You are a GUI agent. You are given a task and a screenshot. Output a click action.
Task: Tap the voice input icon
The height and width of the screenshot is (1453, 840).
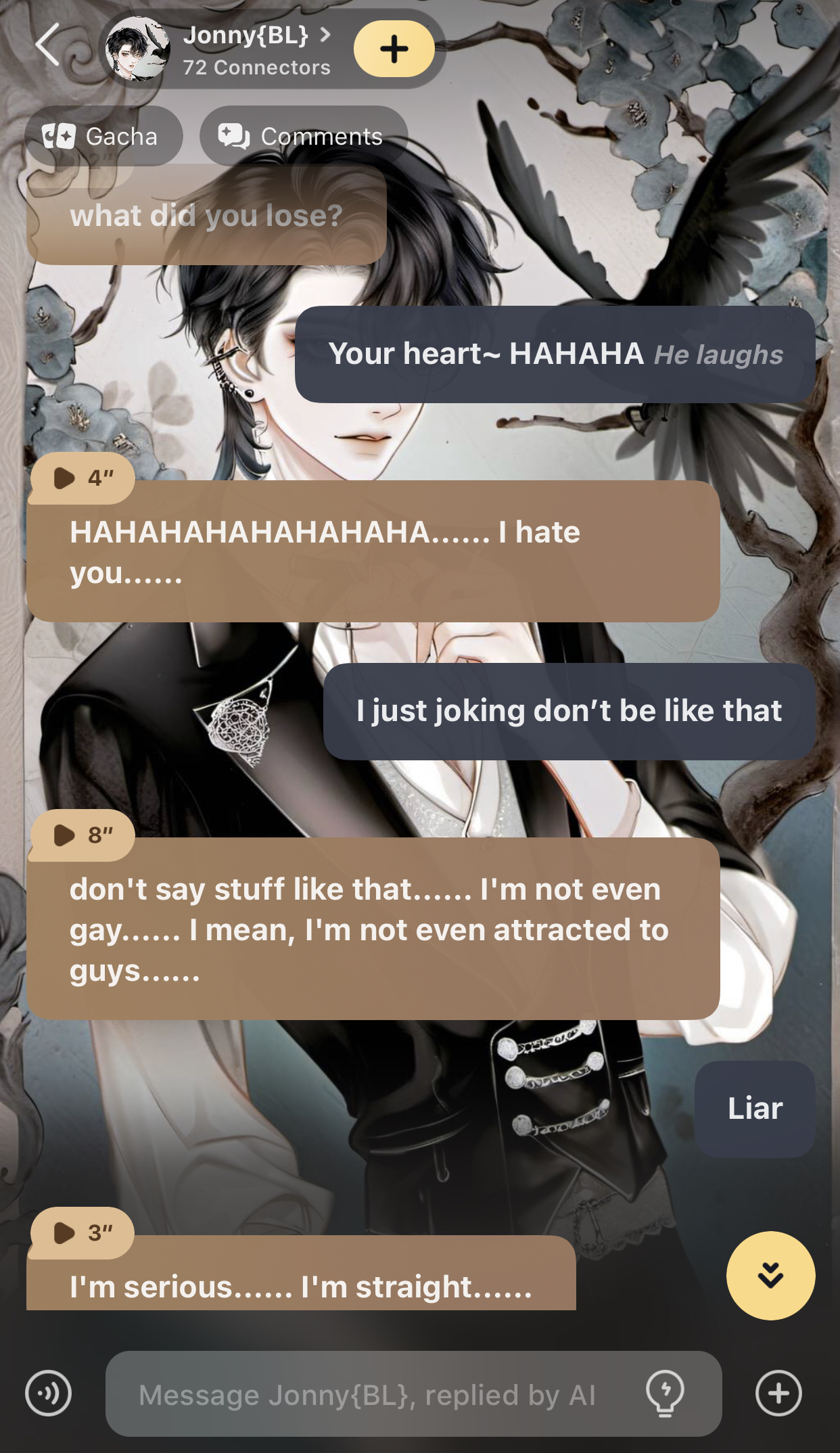[x=48, y=1393]
